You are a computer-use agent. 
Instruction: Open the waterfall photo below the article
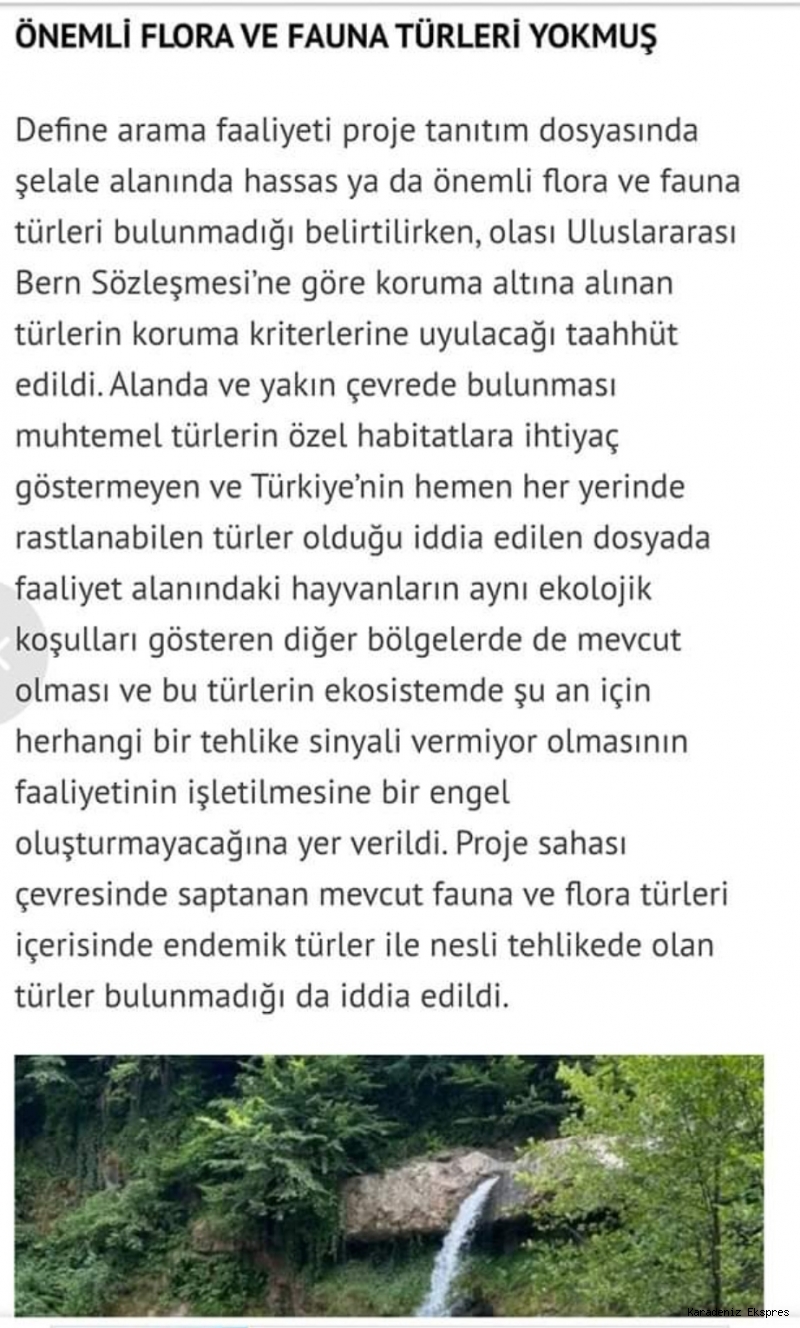[x=389, y=1186]
